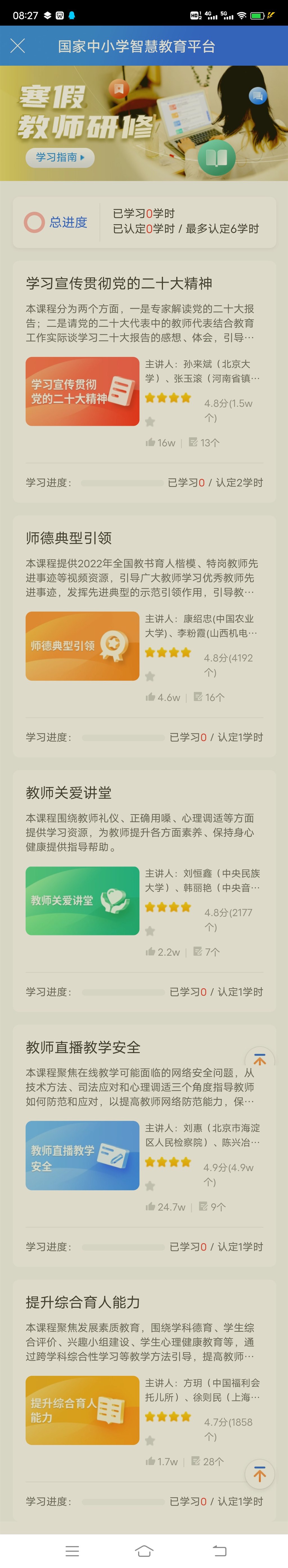The width and height of the screenshot is (288, 1568).
Task: Close the page with the X icon
Action: [18, 46]
